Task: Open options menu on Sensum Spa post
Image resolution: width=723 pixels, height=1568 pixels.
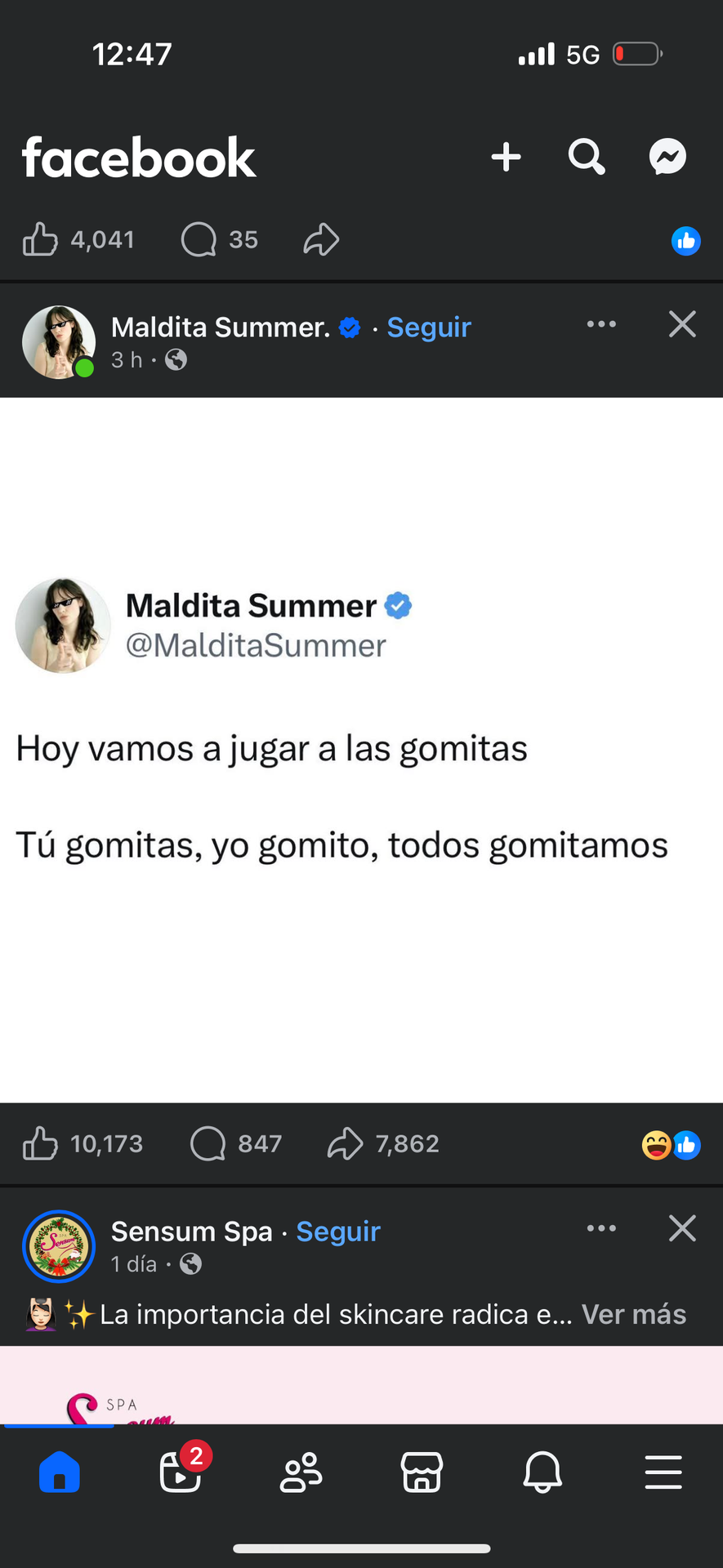Action: pyautogui.click(x=601, y=1228)
